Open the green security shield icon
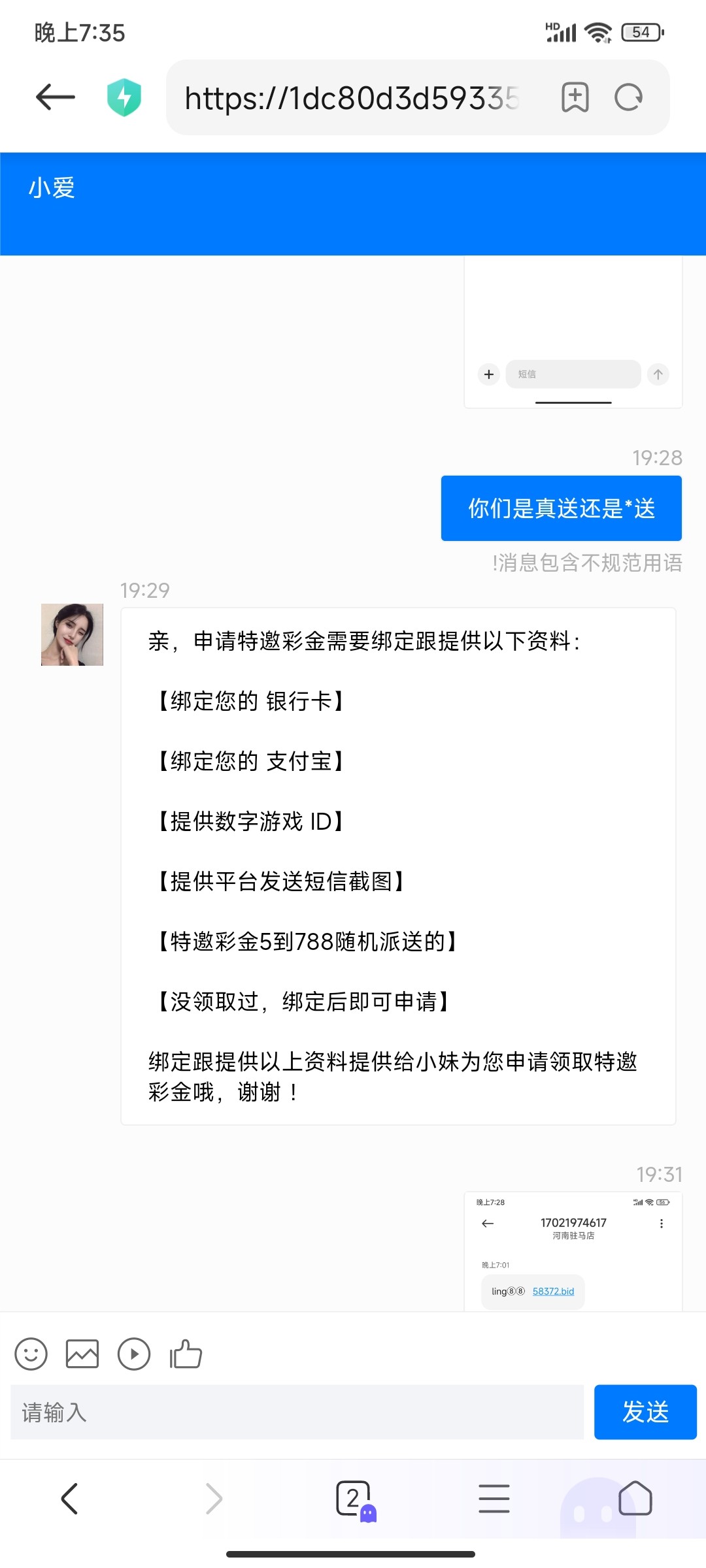This screenshot has width=706, height=1568. [x=124, y=97]
